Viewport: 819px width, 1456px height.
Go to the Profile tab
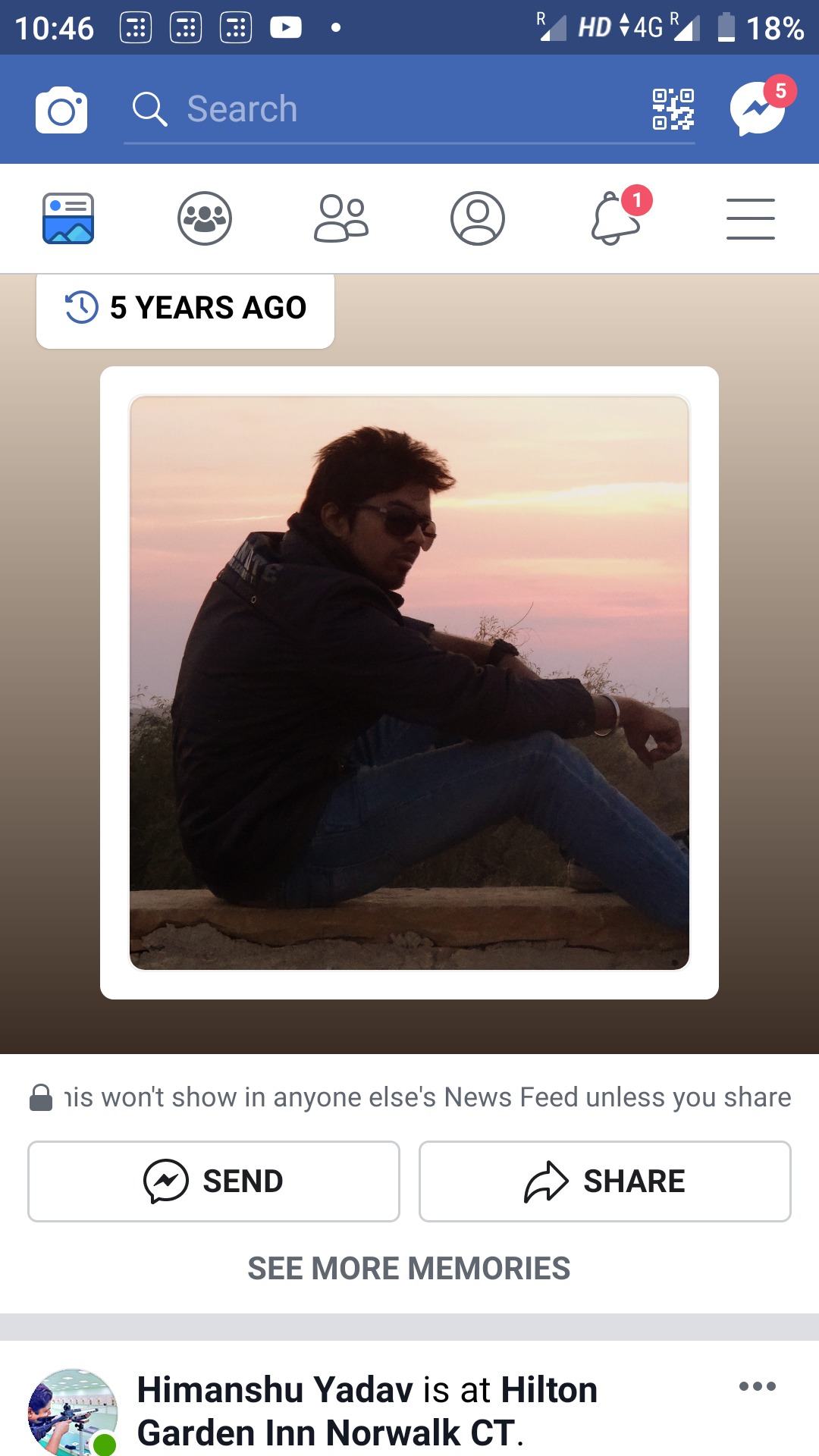(478, 218)
